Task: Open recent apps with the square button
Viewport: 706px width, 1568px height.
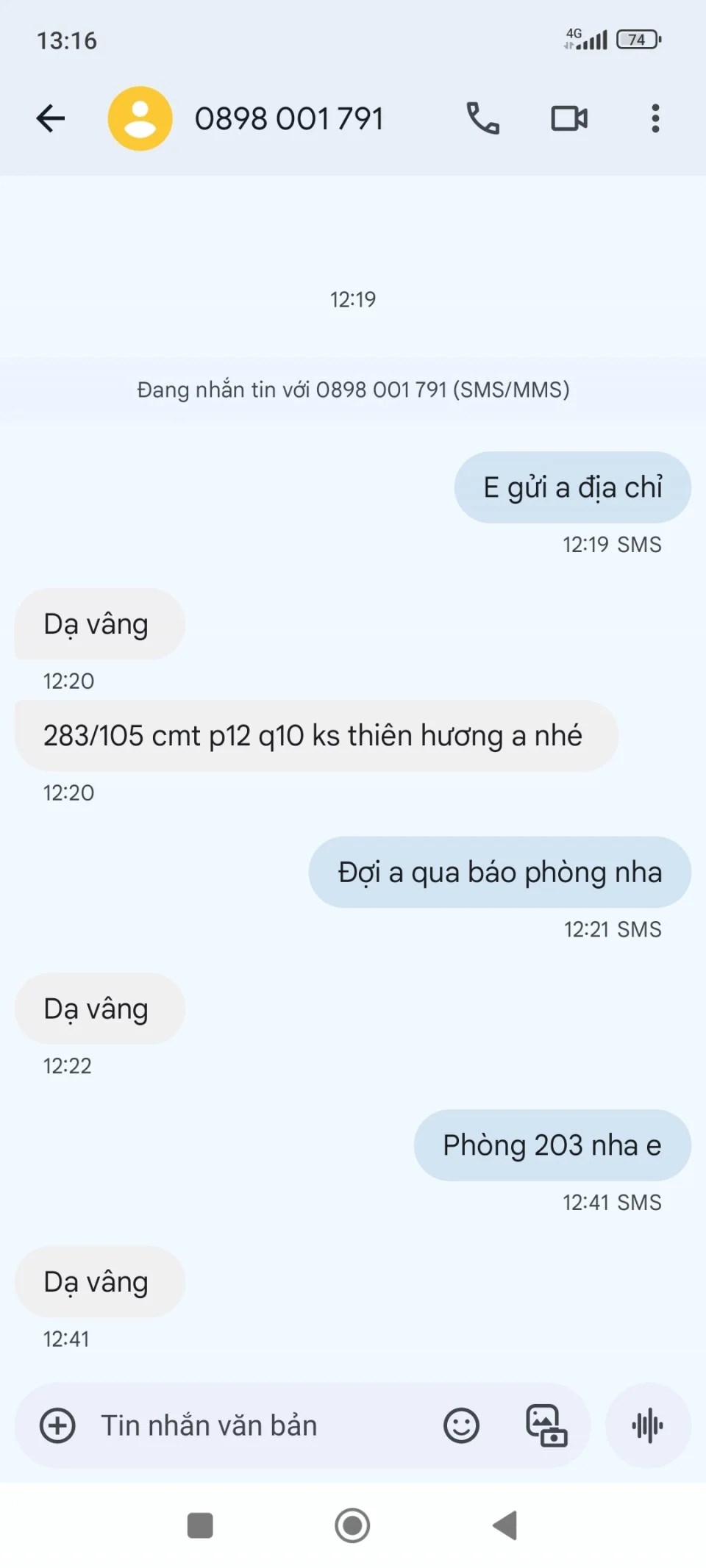Action: tap(200, 1525)
